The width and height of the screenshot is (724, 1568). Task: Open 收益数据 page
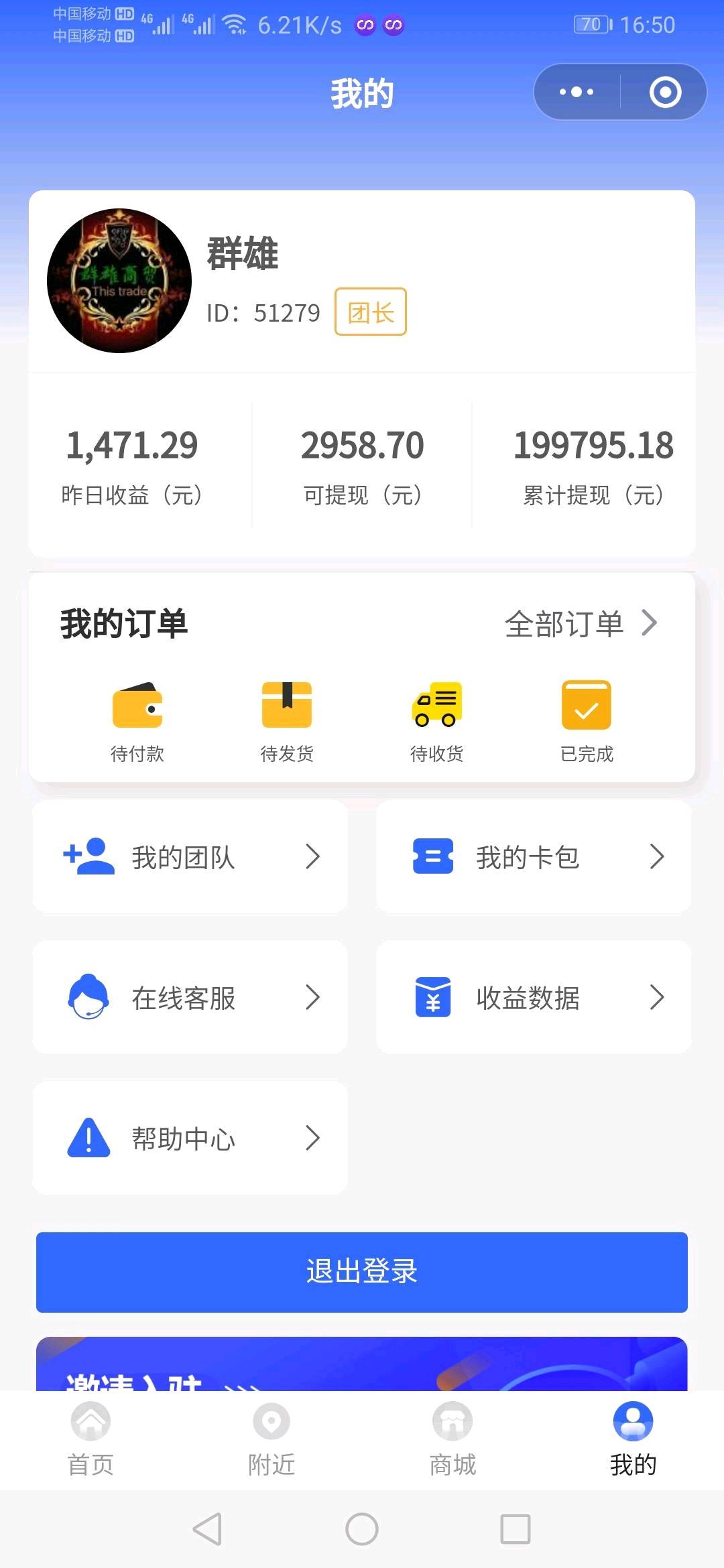click(x=534, y=997)
